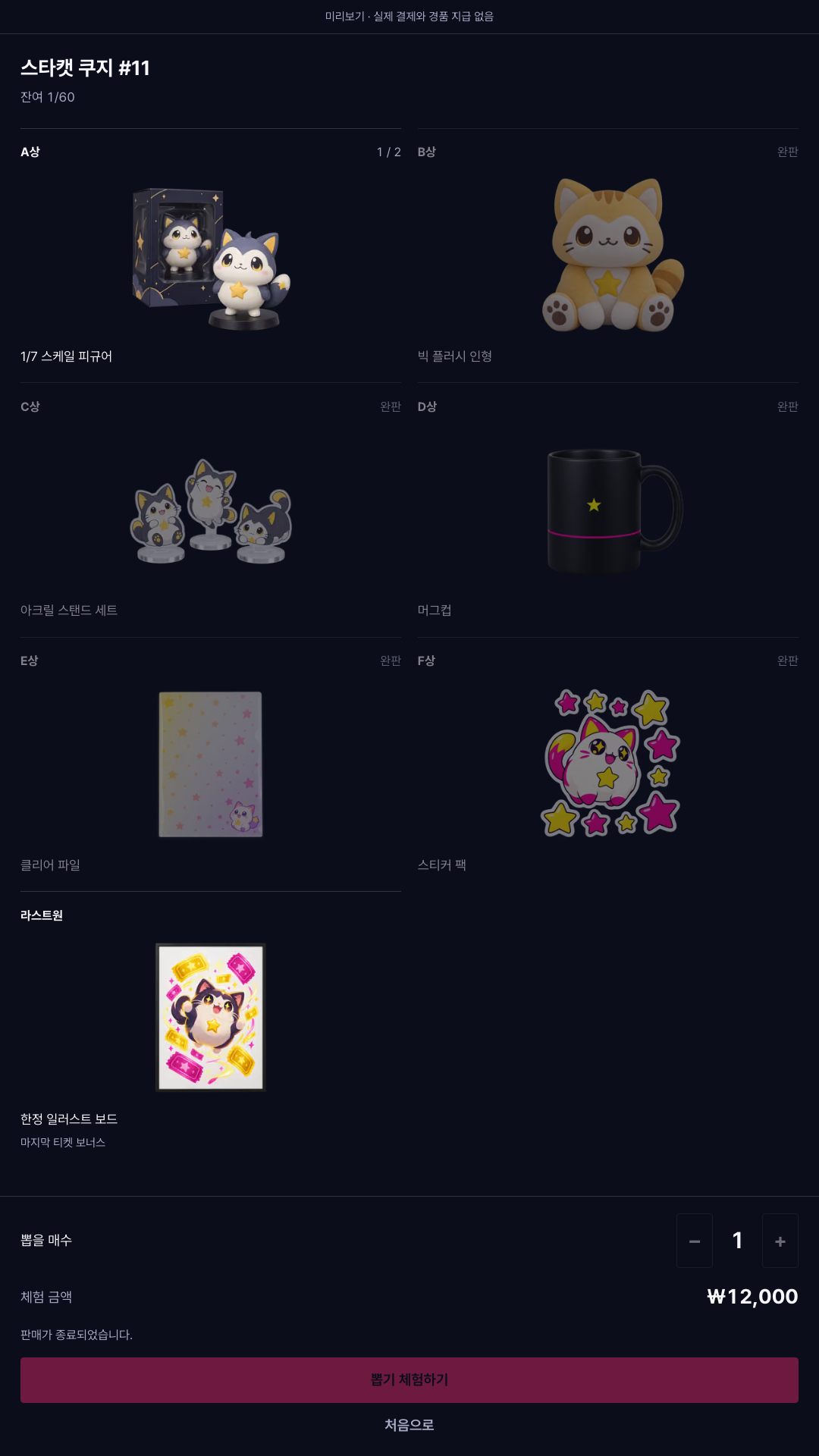
Task: Go back via the 처음으로 link
Action: 409,1425
